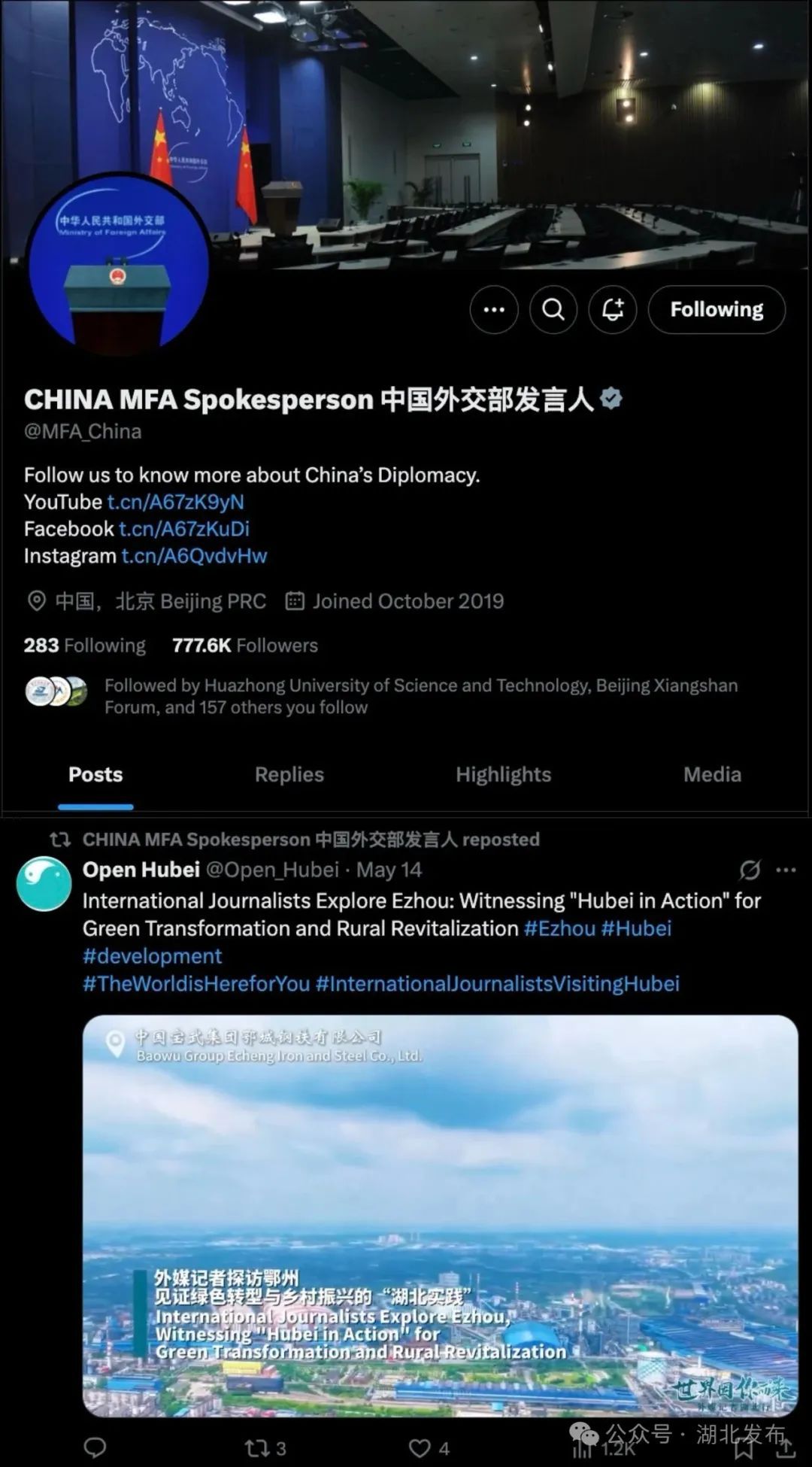This screenshot has height=1467, width=812.
Task: Switch to the Highlights tab
Action: (x=503, y=774)
